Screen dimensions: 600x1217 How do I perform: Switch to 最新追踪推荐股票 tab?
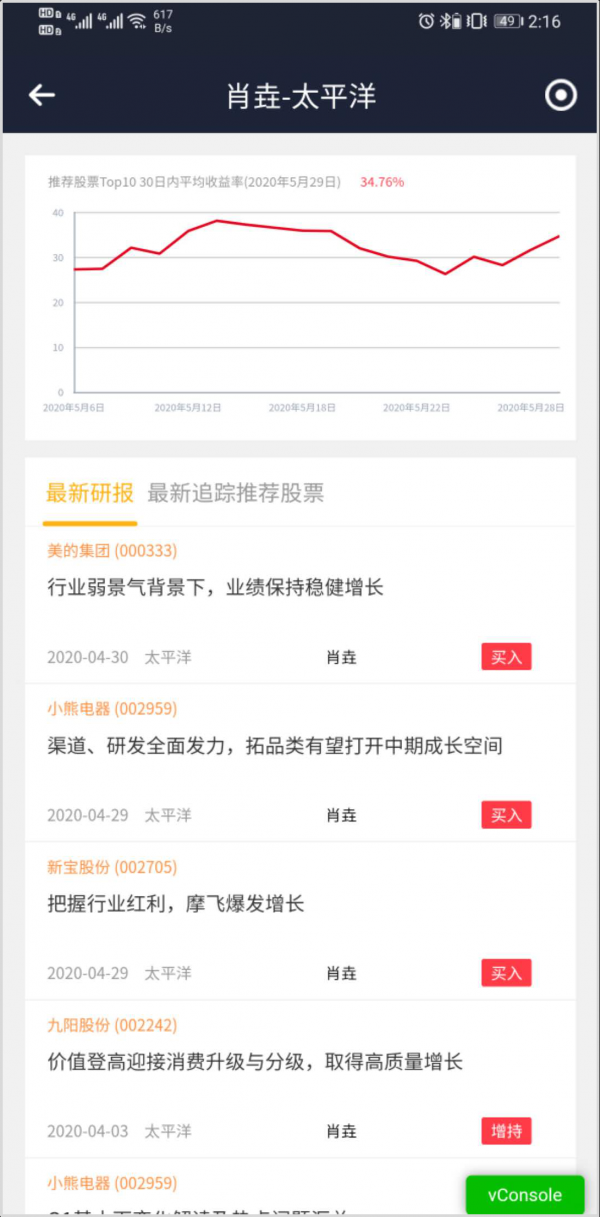tap(236, 493)
